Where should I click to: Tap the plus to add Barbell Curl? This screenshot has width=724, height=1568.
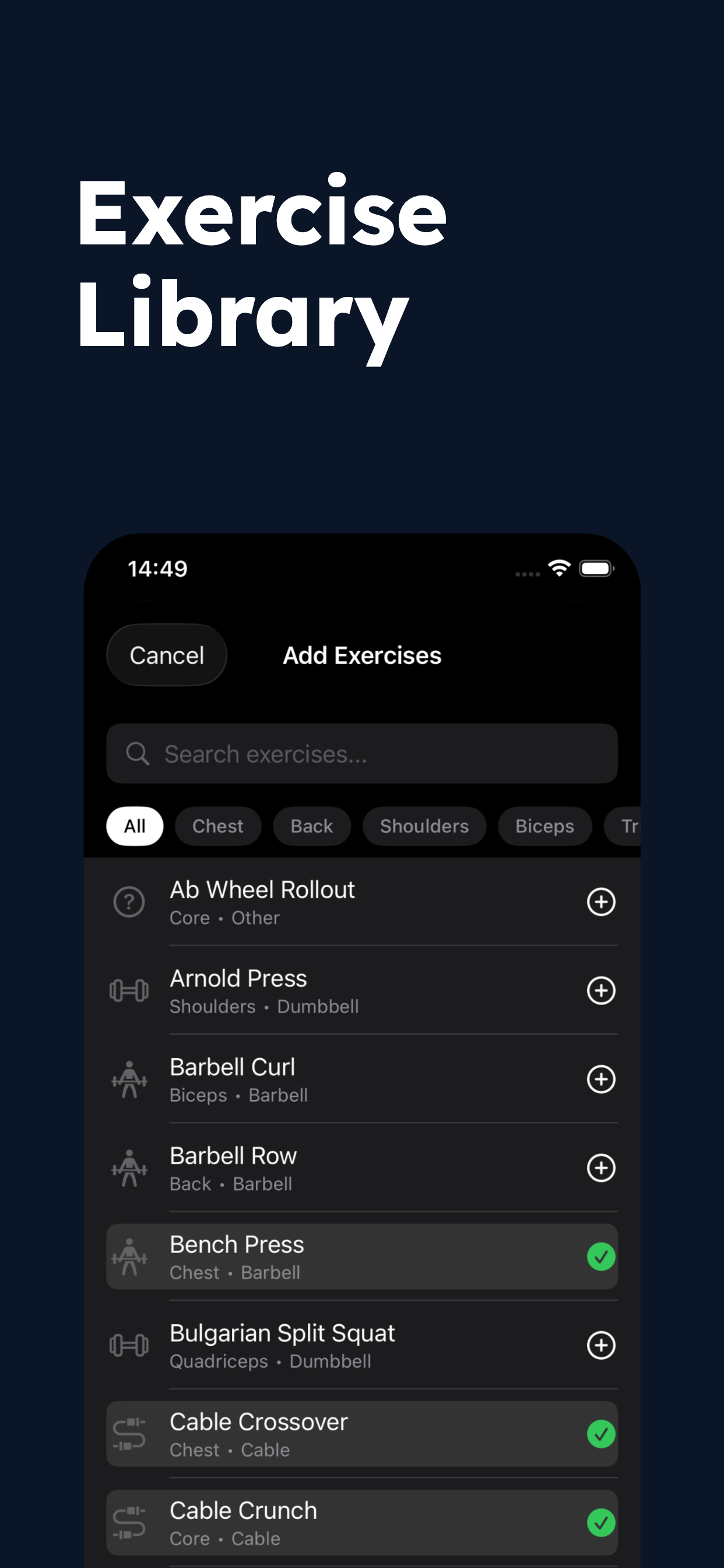601,1079
